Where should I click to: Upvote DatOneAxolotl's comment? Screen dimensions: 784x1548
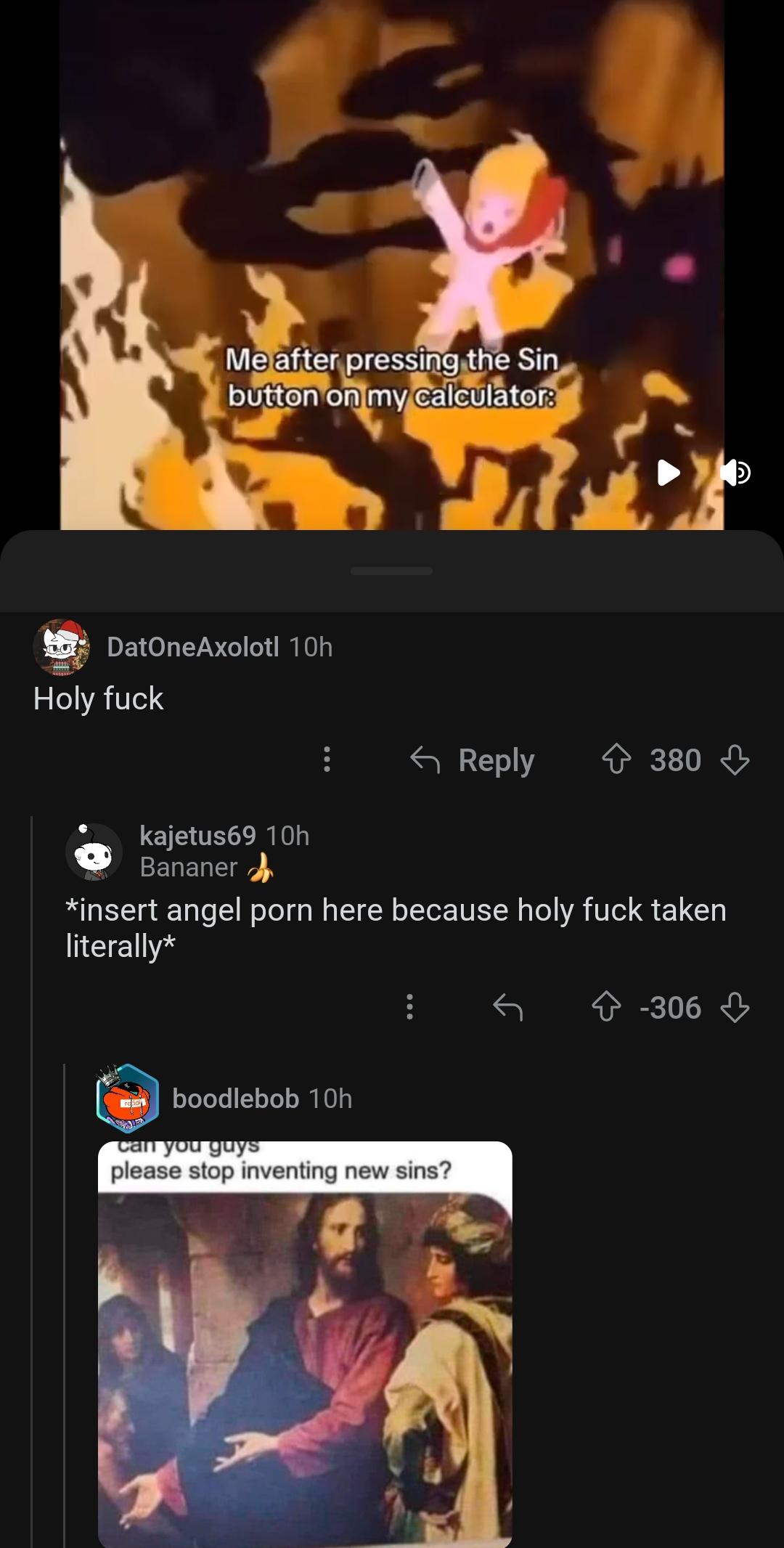(616, 760)
